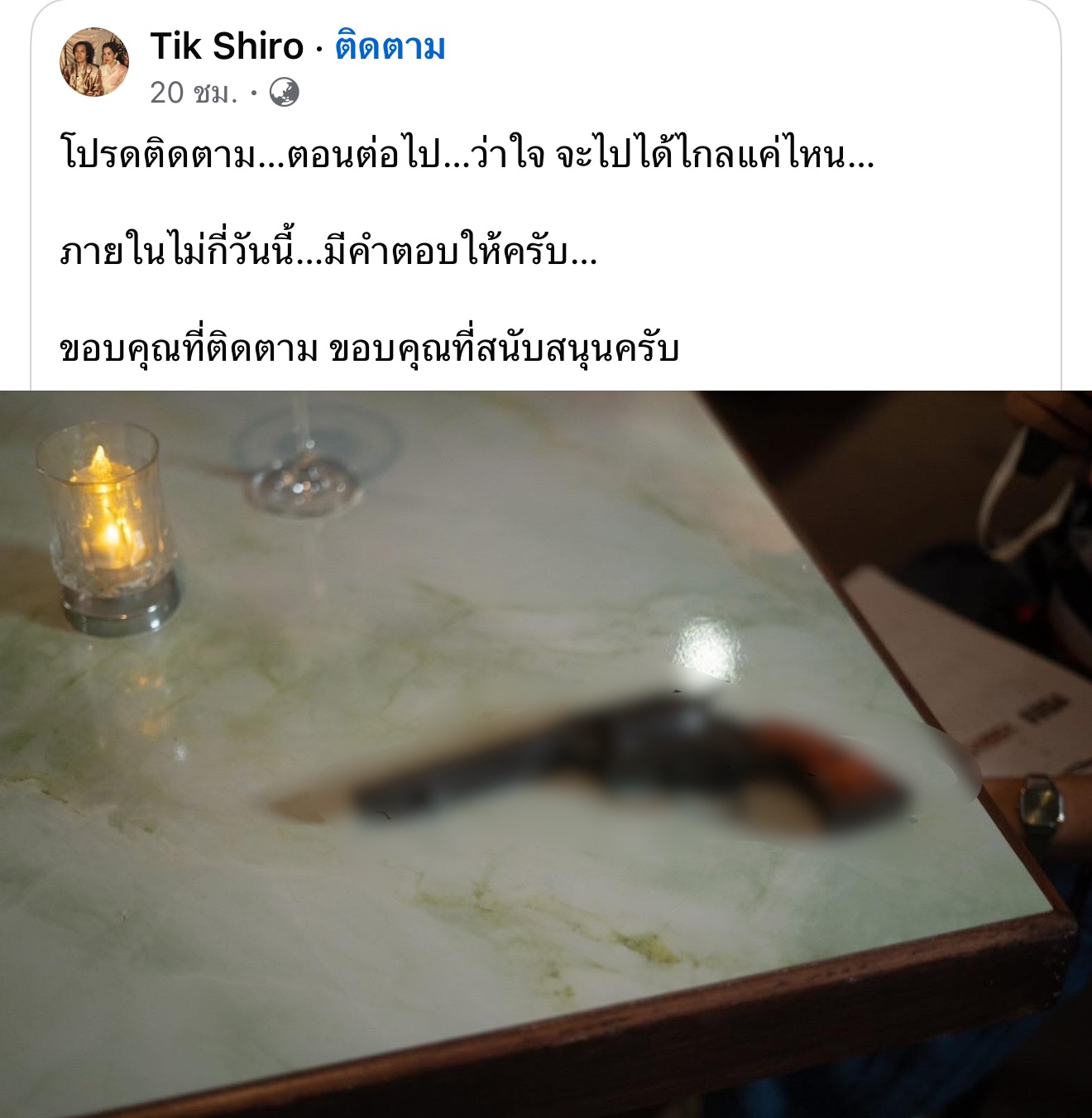Open the post's attached photo
The width and height of the screenshot is (1092, 1118).
546,753
